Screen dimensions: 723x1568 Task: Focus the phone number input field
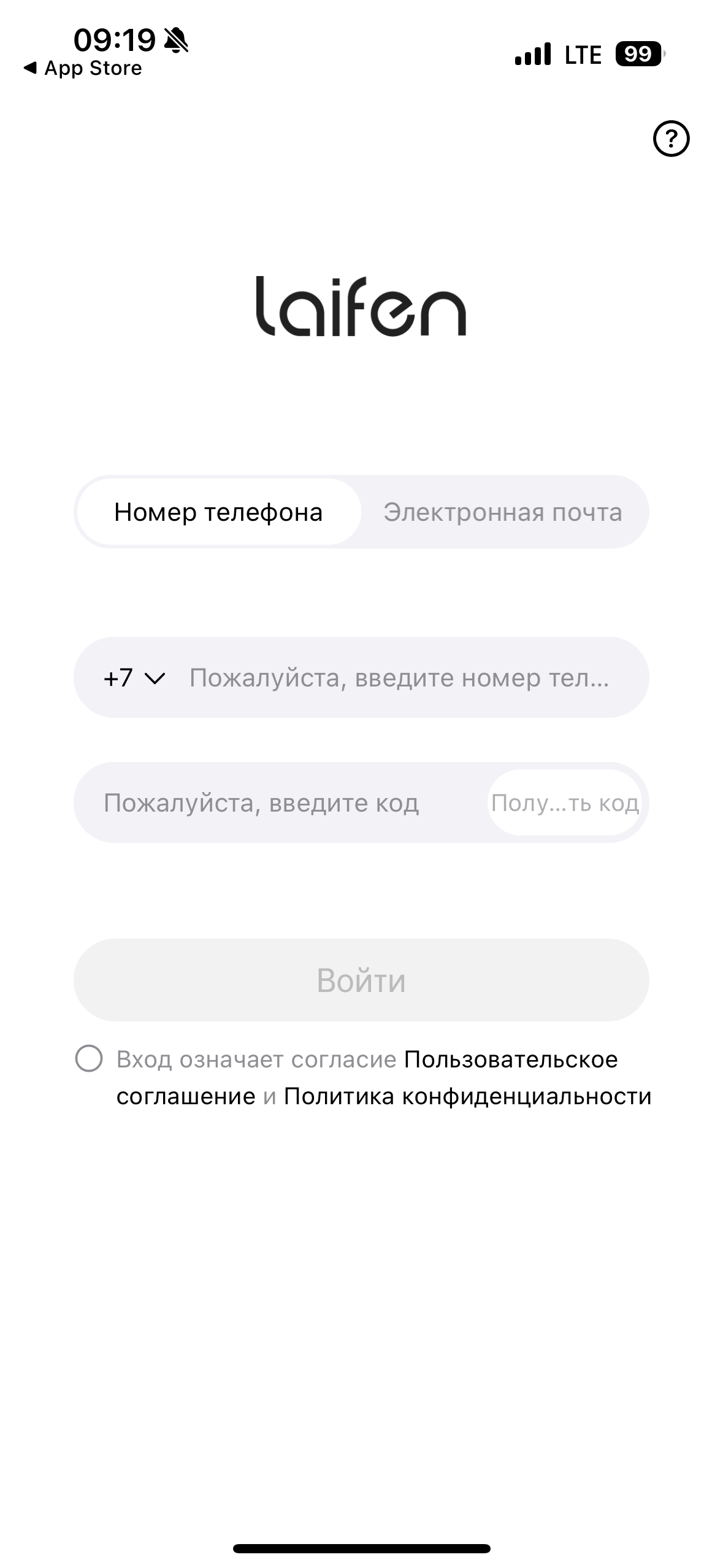point(399,678)
